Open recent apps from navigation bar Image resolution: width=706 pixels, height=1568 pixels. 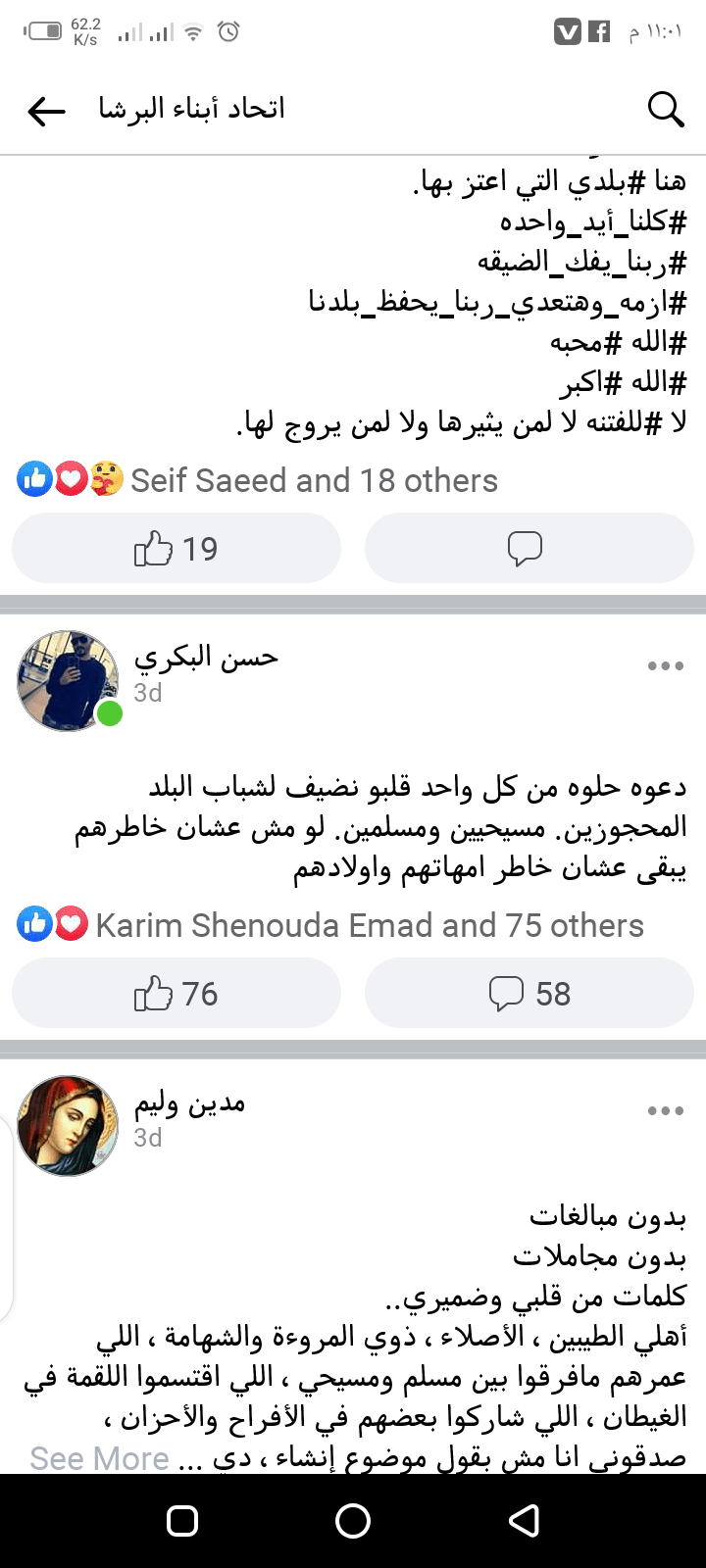[x=182, y=1520]
